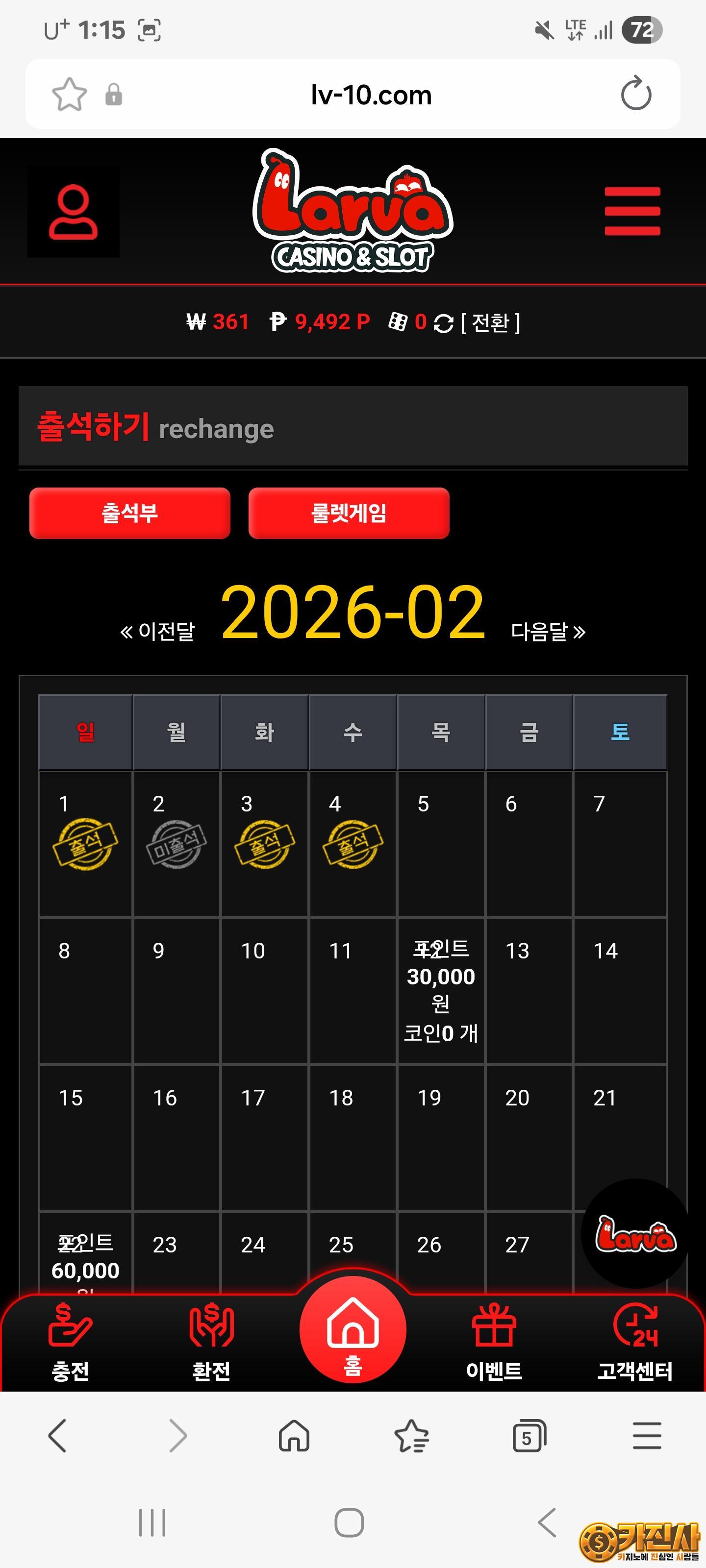
Task: Open the 룰렛게임 roulette game
Action: point(349,513)
